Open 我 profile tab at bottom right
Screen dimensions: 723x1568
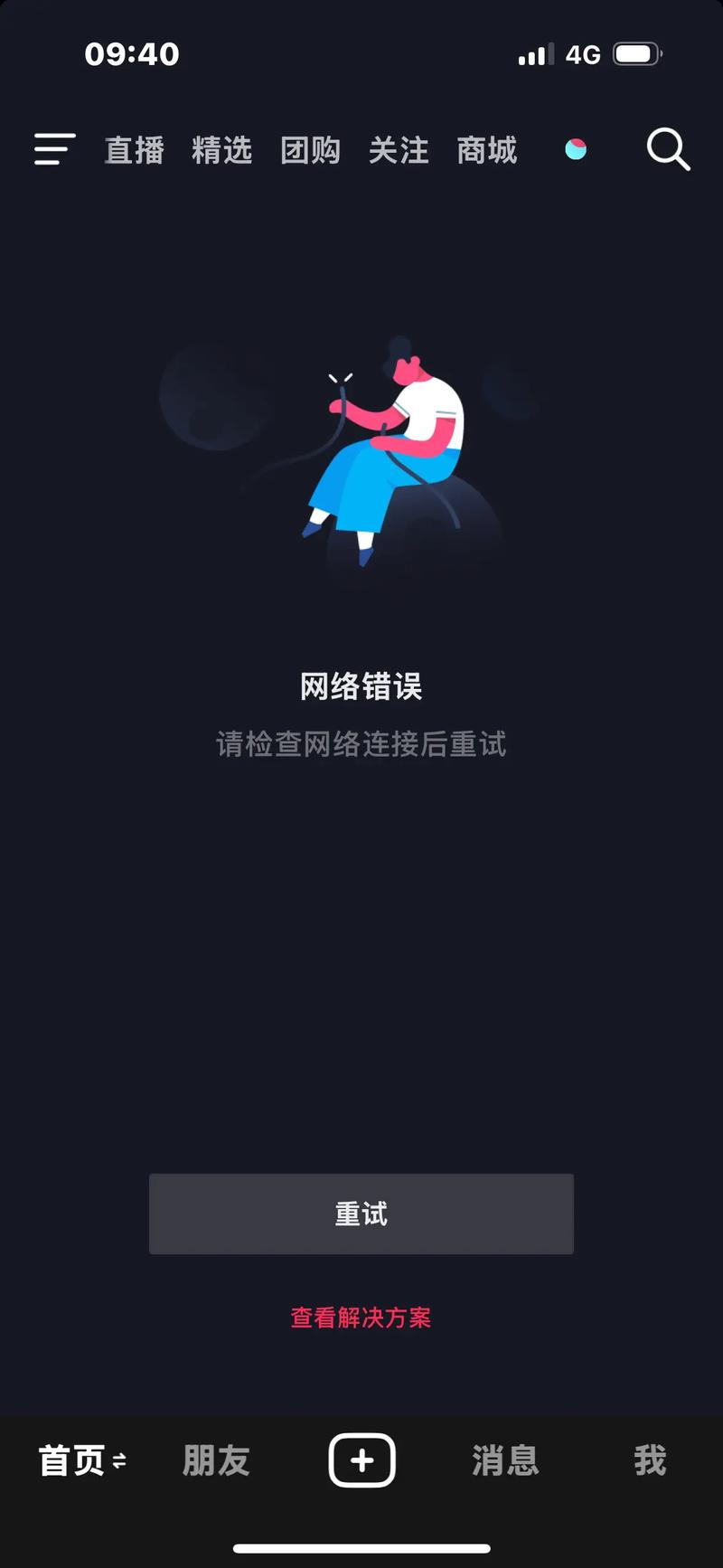coord(652,1459)
